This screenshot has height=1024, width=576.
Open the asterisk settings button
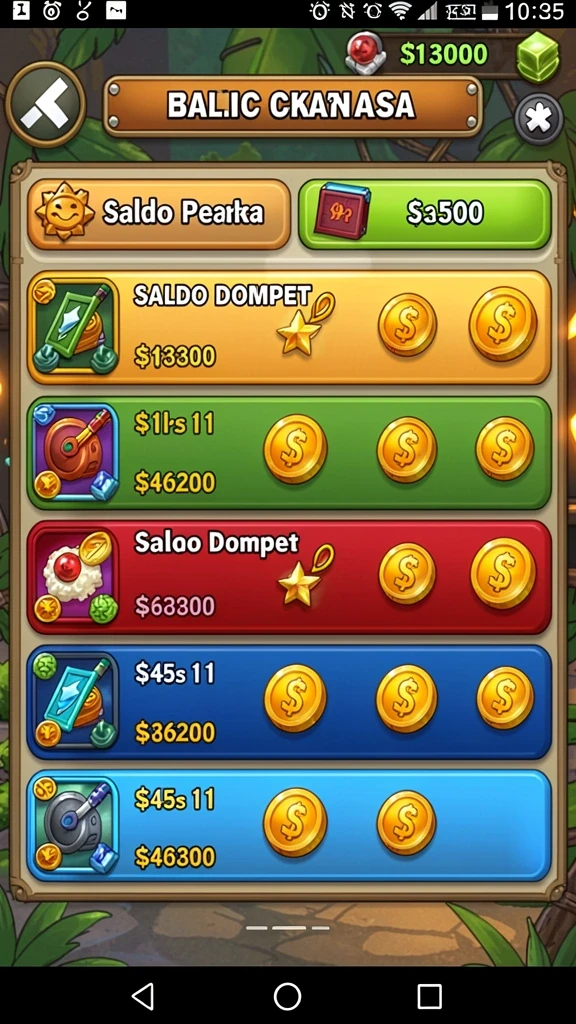tap(539, 119)
